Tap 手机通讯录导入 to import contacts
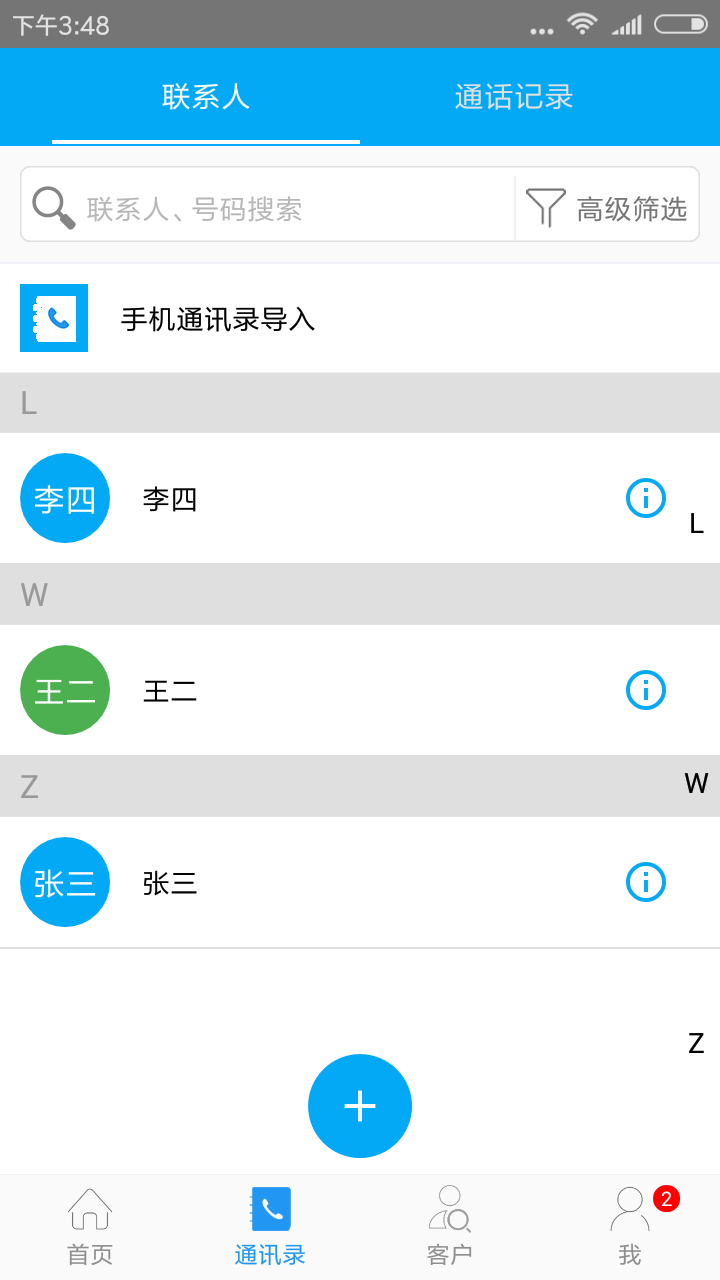 [216, 318]
